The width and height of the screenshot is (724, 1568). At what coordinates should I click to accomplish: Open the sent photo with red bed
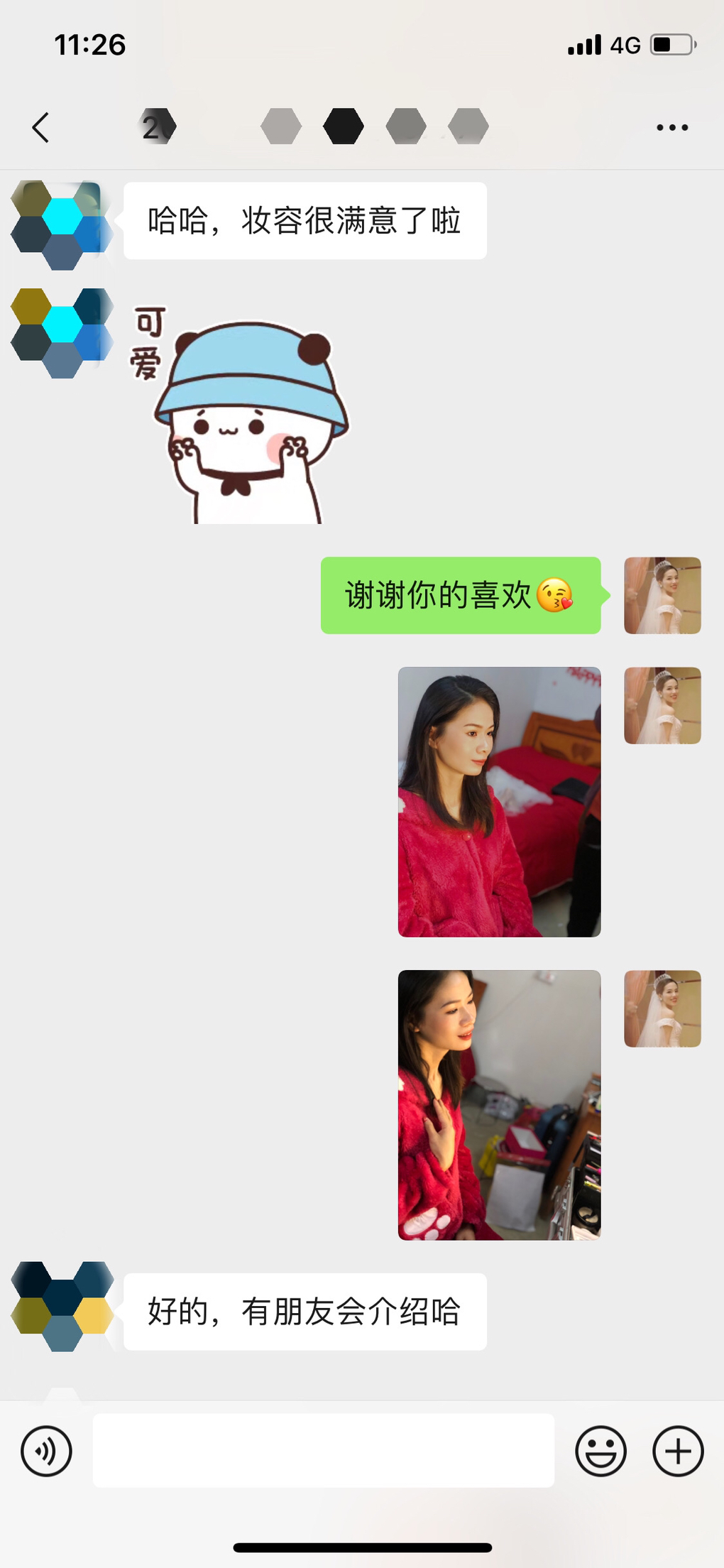coord(499,801)
